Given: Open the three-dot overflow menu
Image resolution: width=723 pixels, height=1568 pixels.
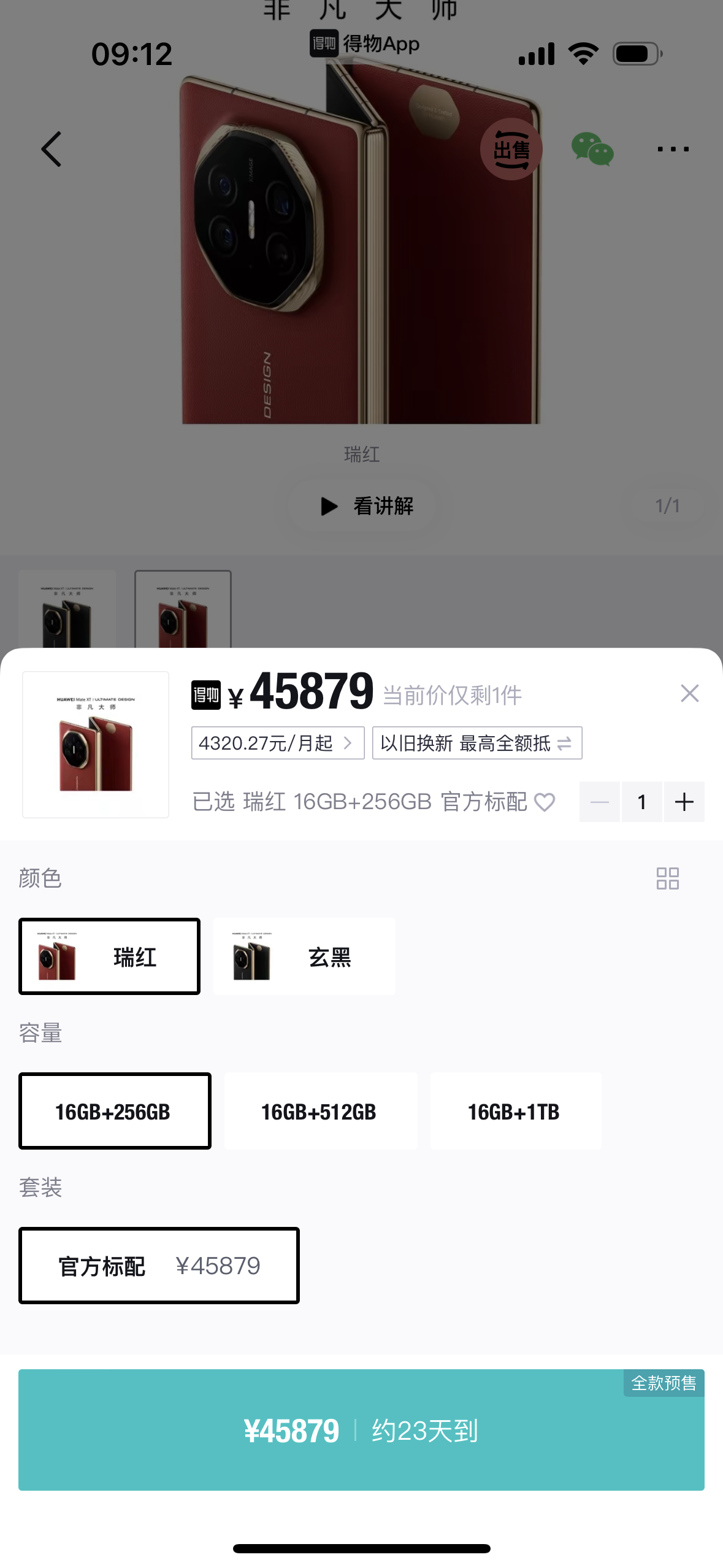Looking at the screenshot, I should point(673,149).
